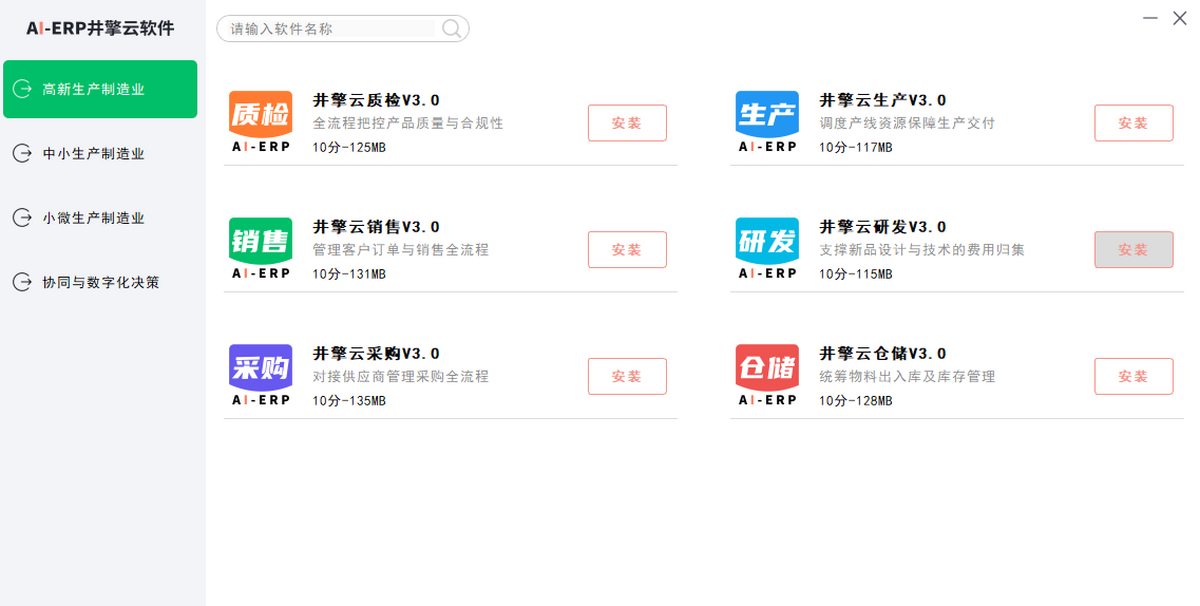The height and width of the screenshot is (606, 1200).
Task: Select 高新生产制造业 category
Action: pos(100,89)
